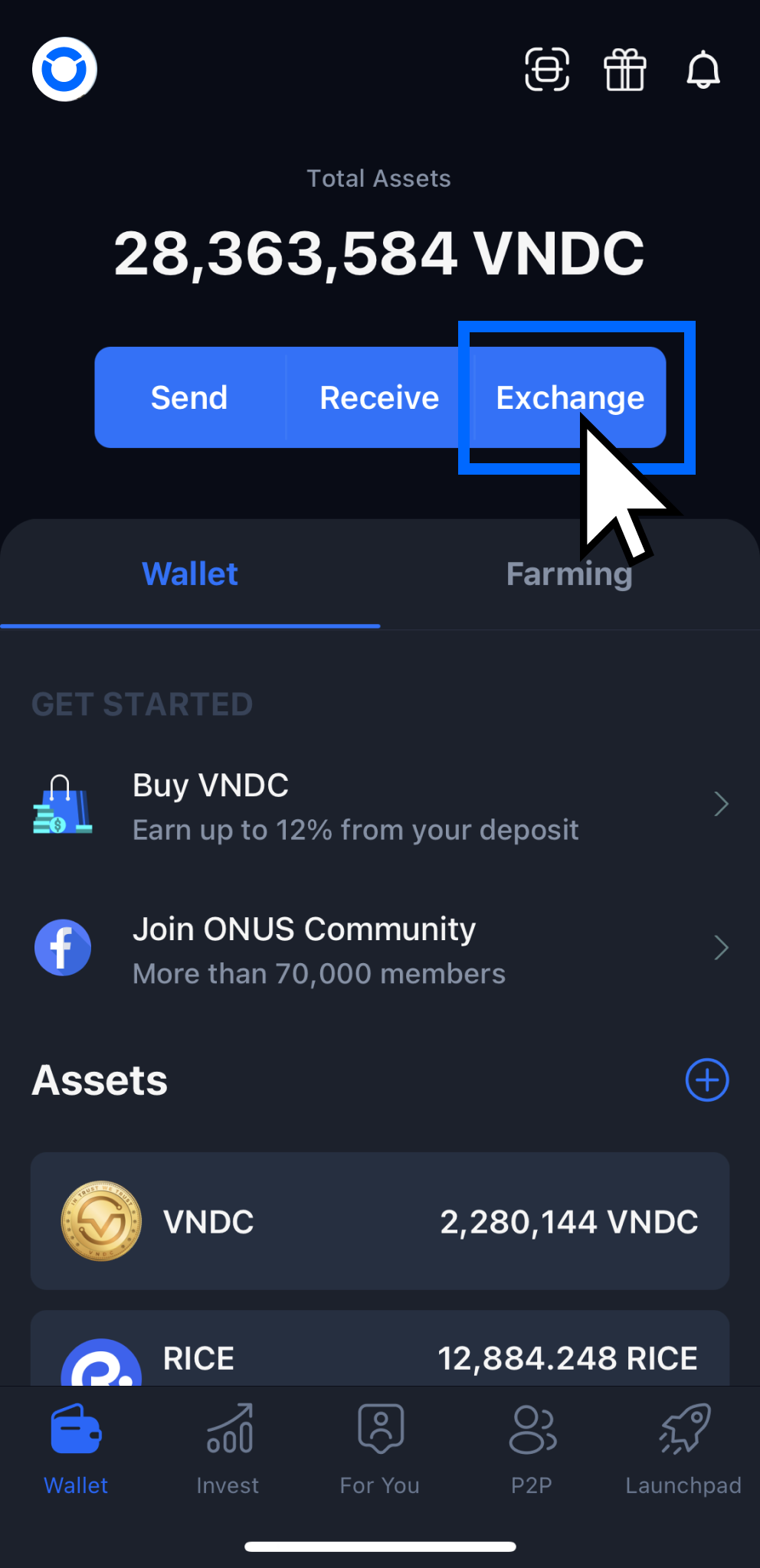
Task: Open the notifications bell
Action: pos(703,70)
